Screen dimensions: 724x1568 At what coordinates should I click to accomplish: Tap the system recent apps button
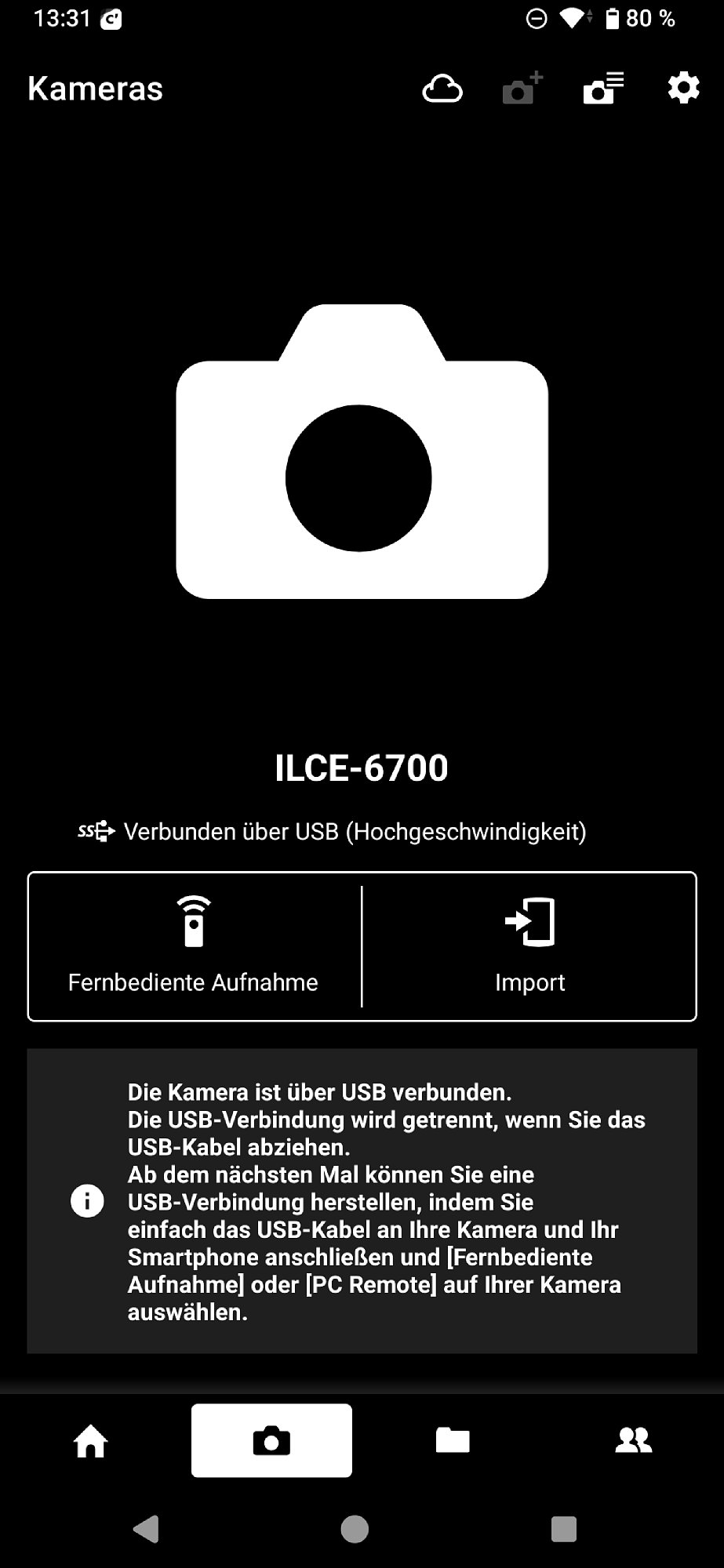pos(563,1529)
